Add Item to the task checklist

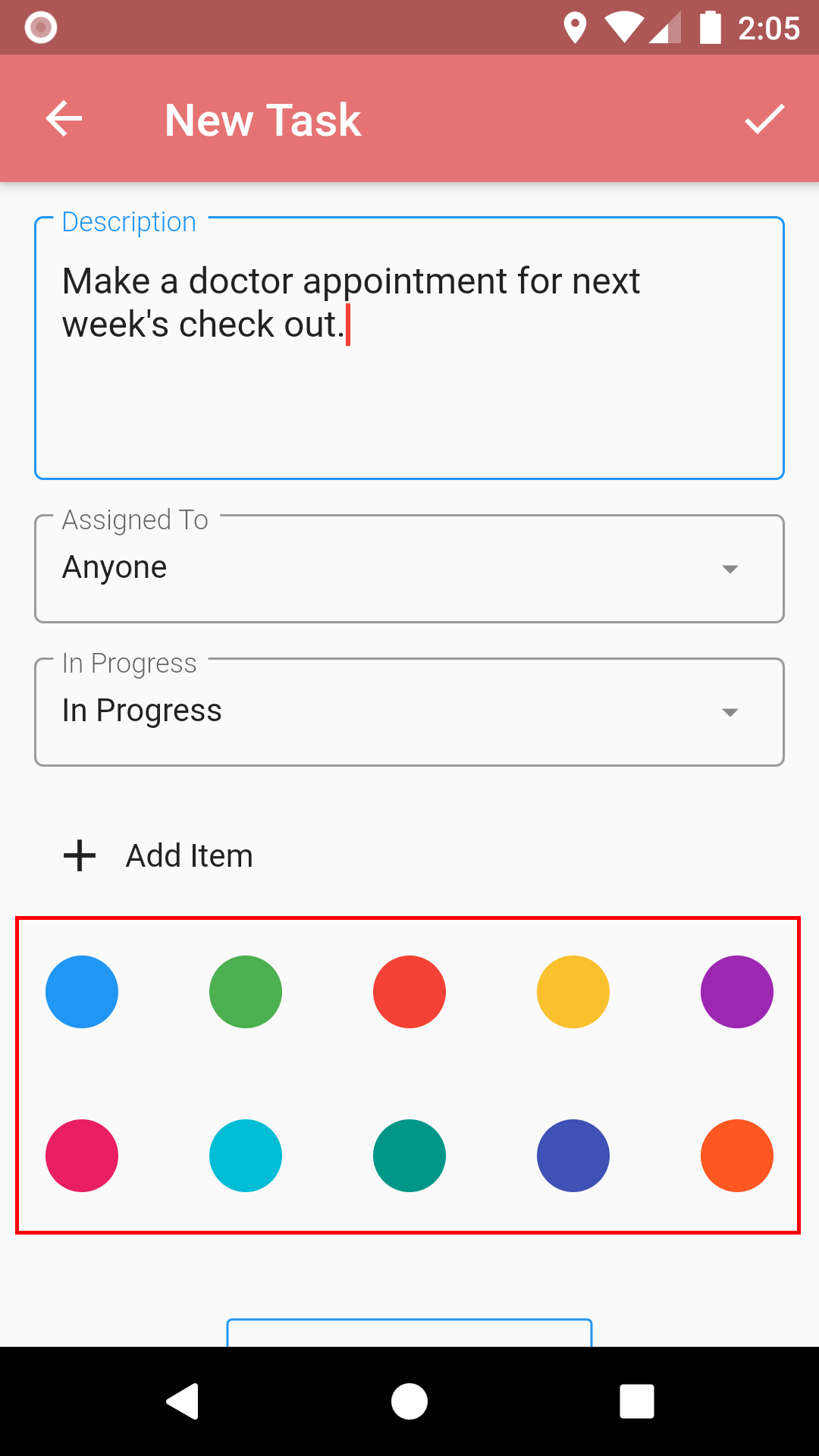pos(159,855)
